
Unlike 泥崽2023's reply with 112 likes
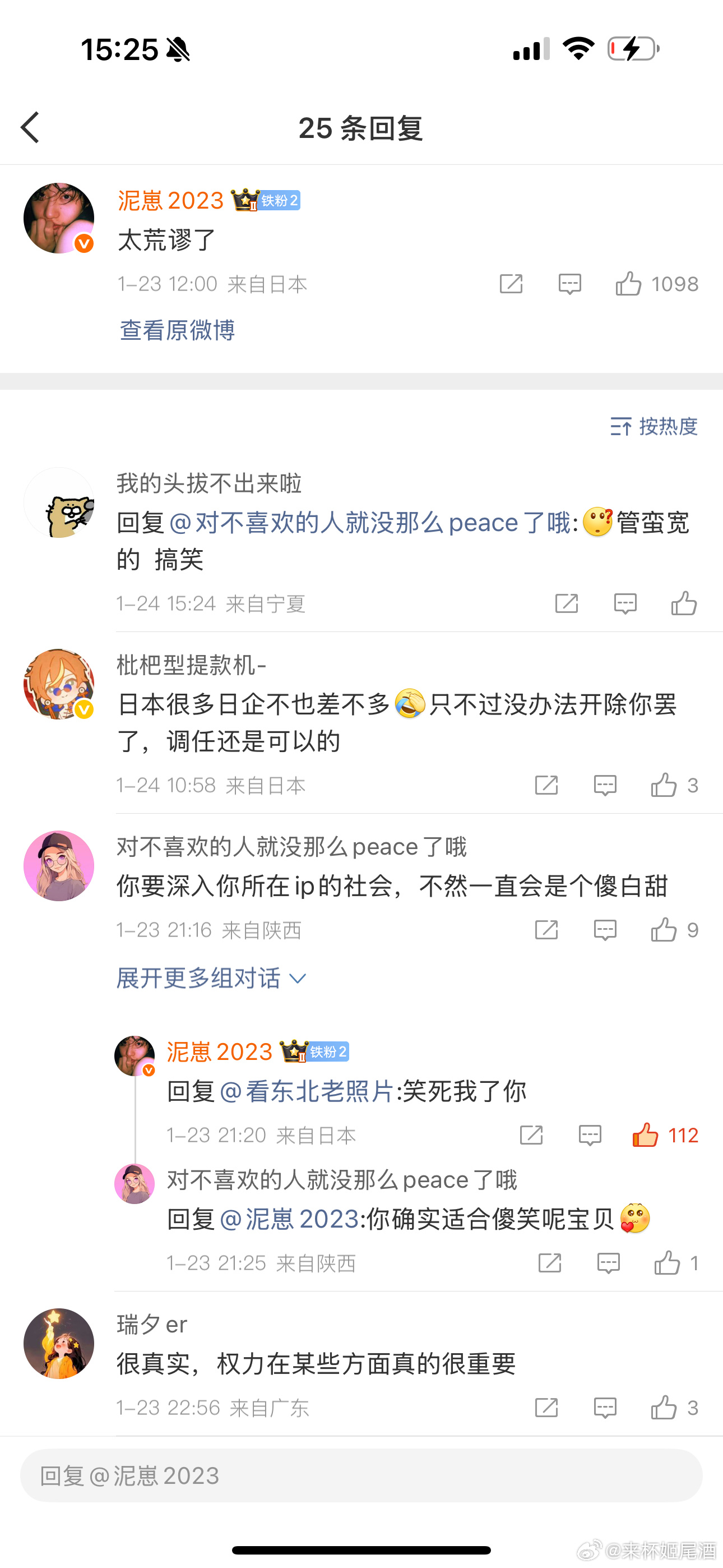point(645,1135)
